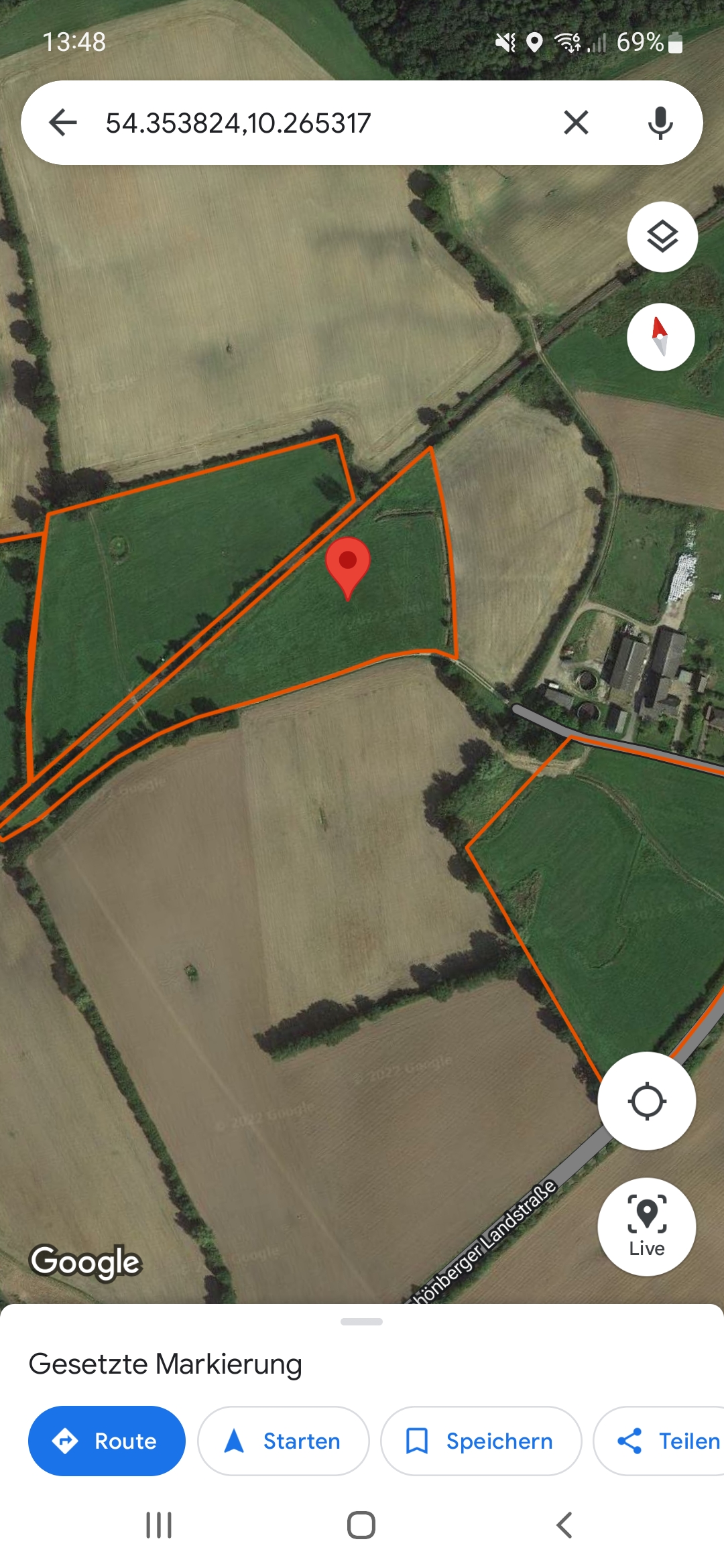Clear the search query
Screen dimensions: 724x1568
pyautogui.click(x=576, y=123)
